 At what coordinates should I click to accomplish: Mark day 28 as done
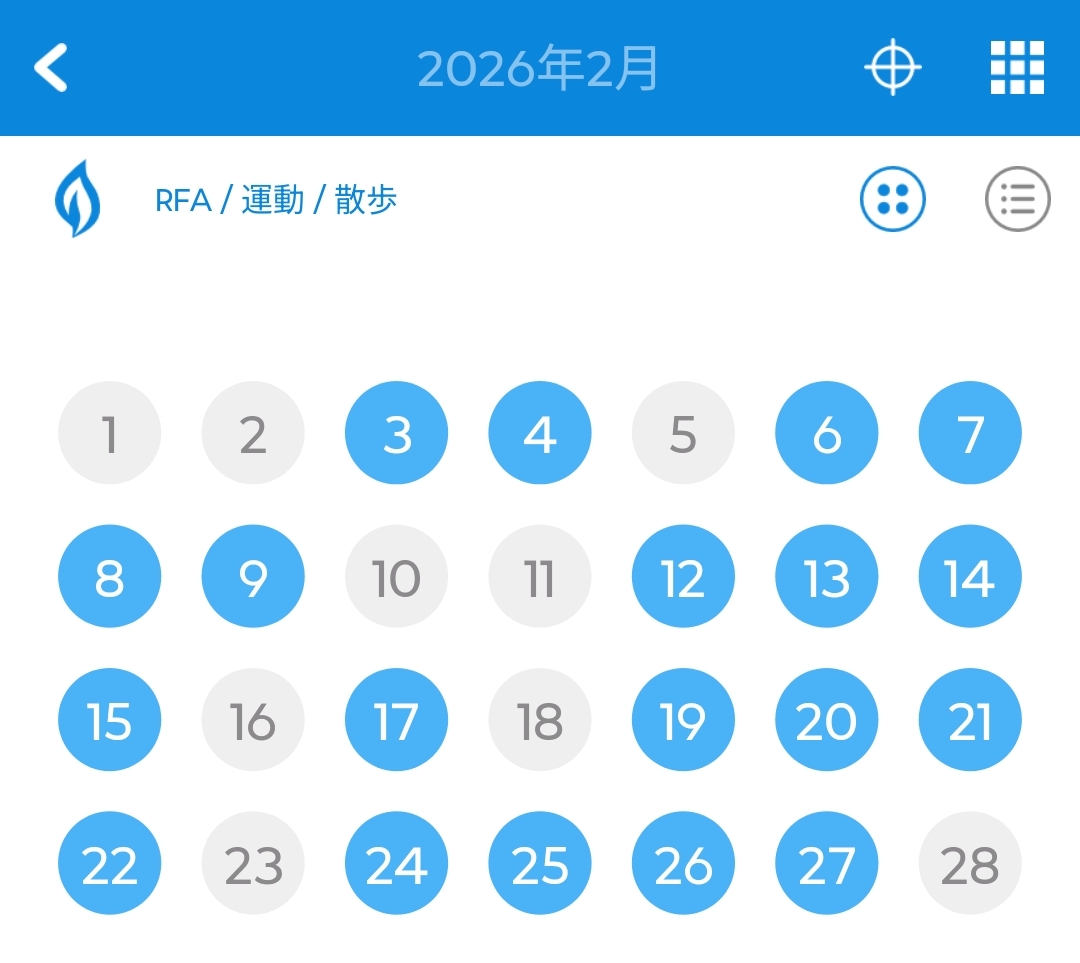tap(970, 863)
